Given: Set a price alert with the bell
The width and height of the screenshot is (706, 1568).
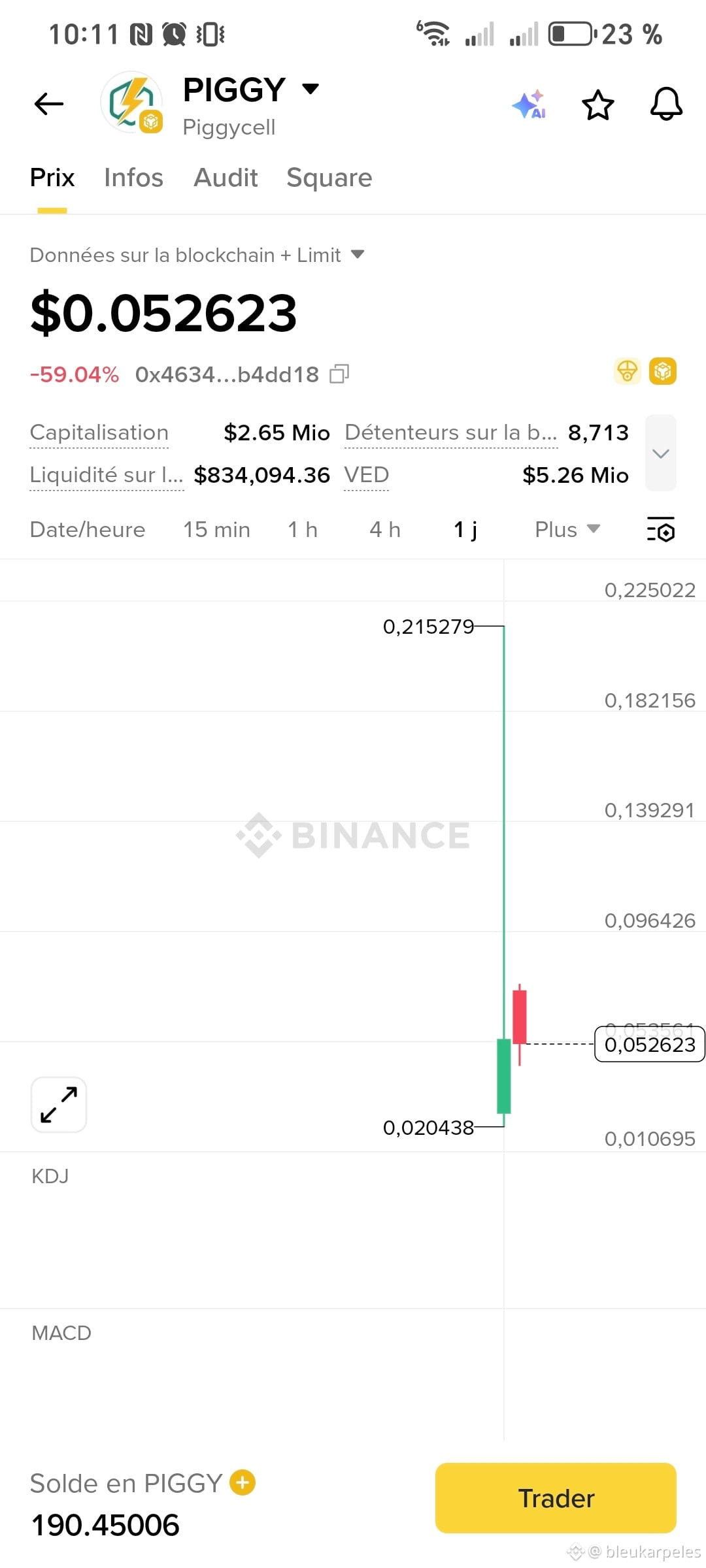Looking at the screenshot, I should (x=666, y=105).
